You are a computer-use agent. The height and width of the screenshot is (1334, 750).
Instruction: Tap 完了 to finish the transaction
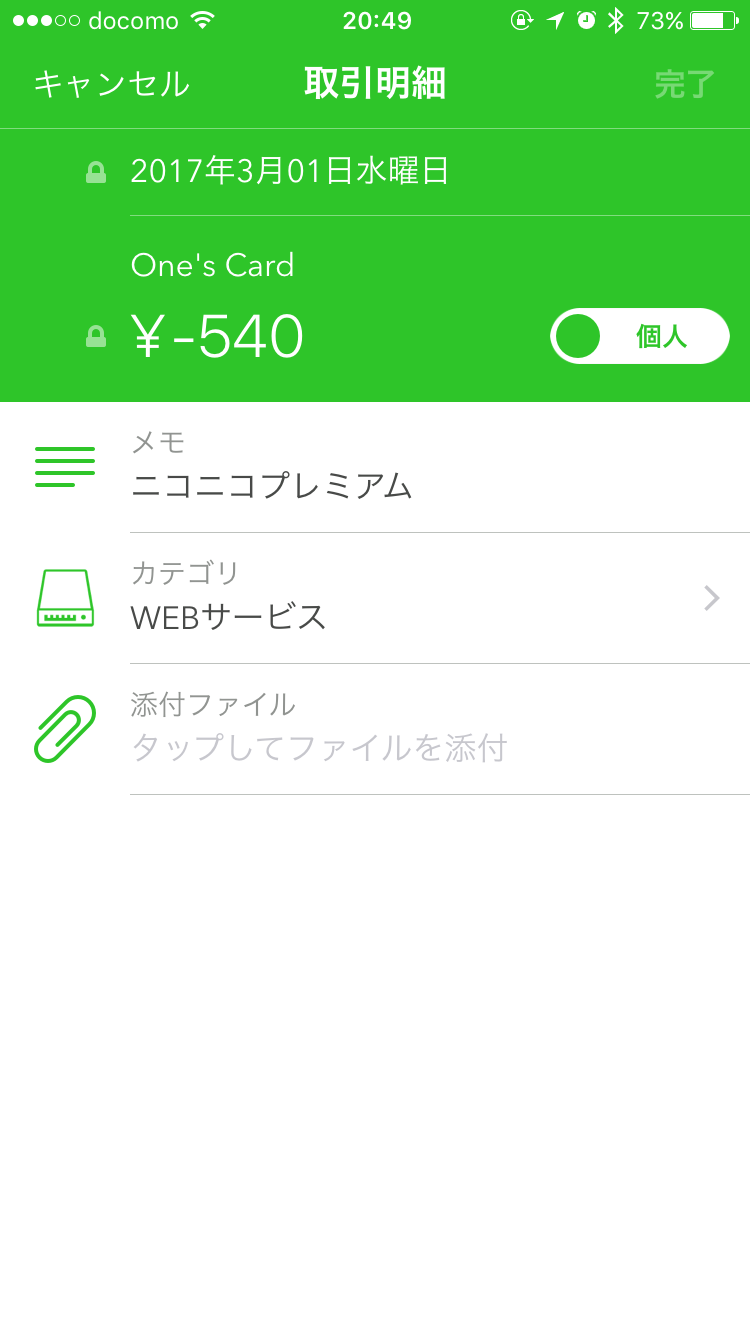coord(685,84)
